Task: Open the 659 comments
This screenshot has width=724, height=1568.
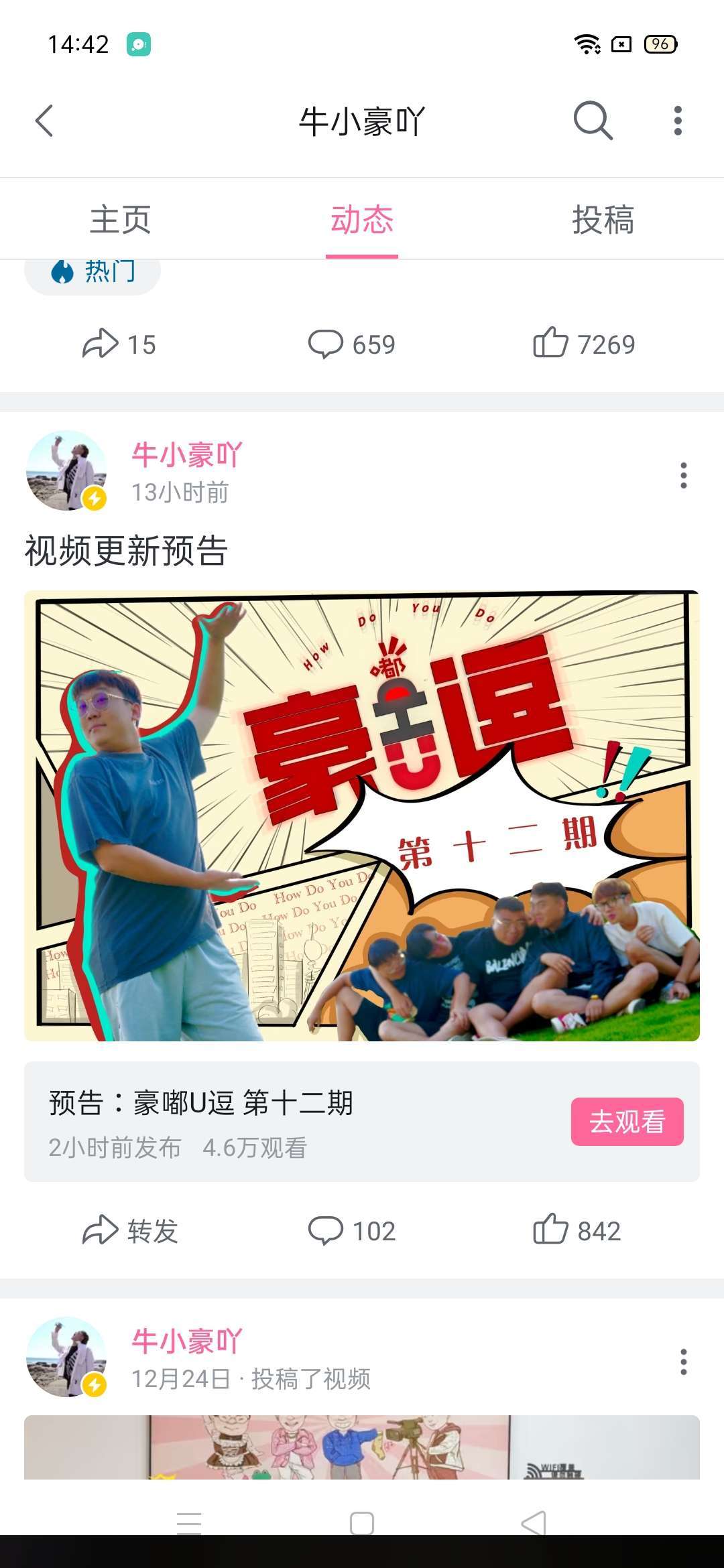Action: [351, 344]
